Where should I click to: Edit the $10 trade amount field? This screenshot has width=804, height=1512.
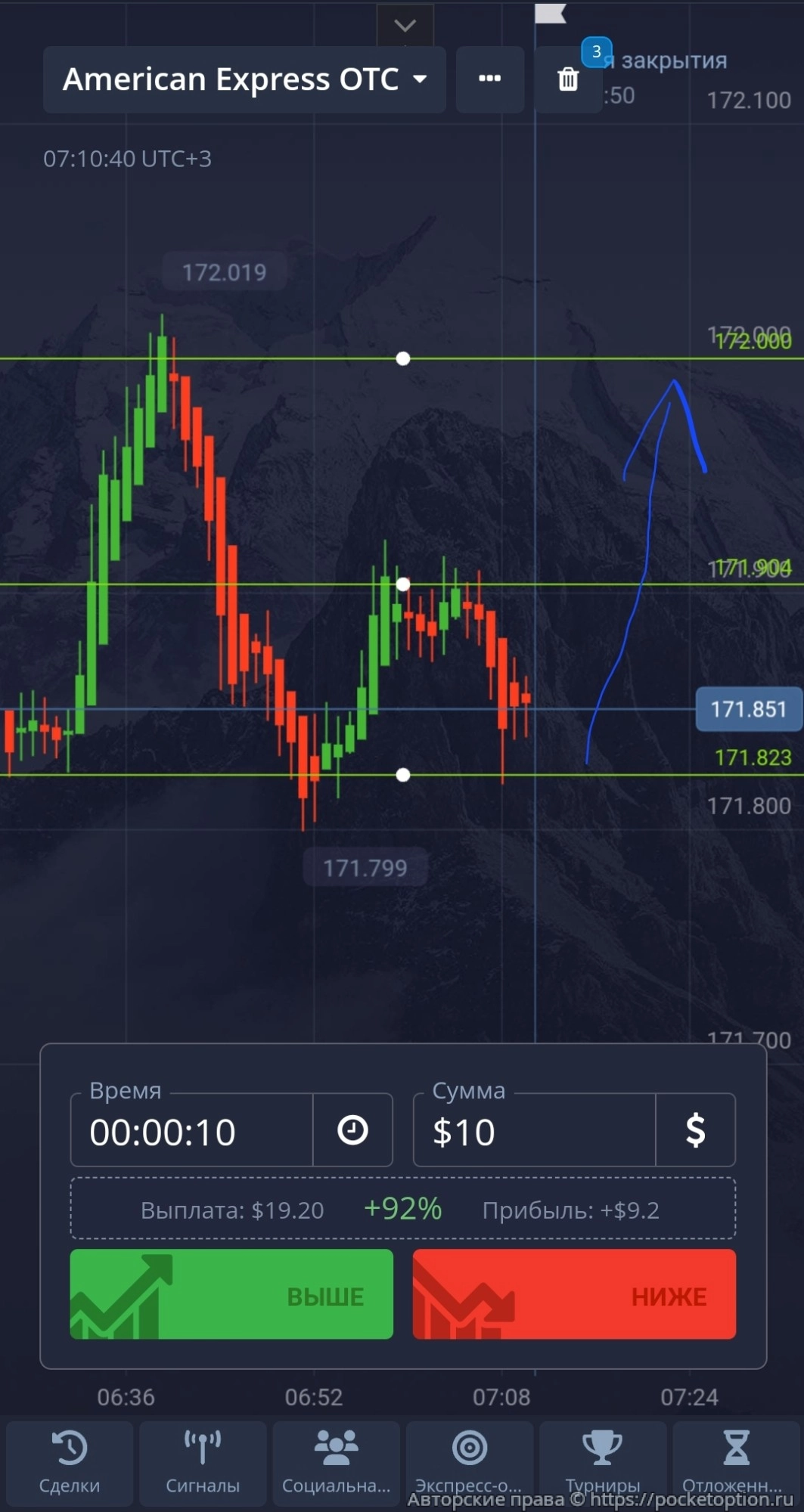tap(534, 1132)
